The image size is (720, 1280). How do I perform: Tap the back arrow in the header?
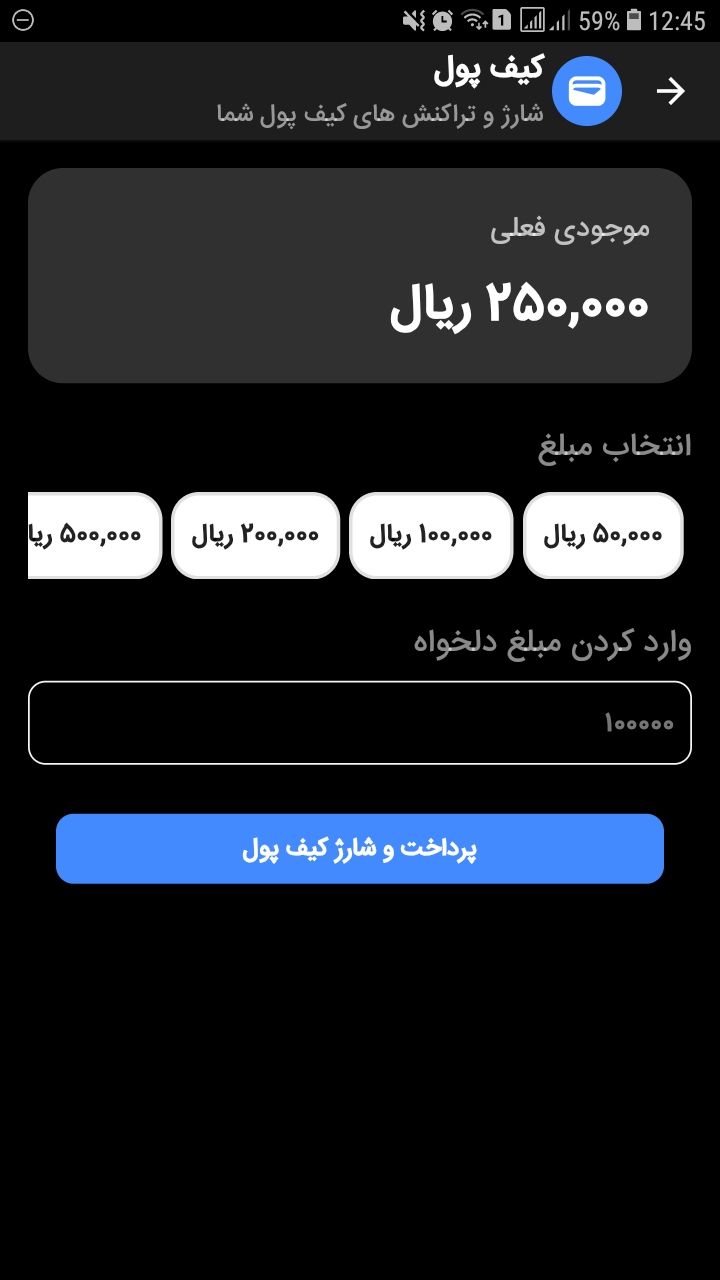point(670,91)
